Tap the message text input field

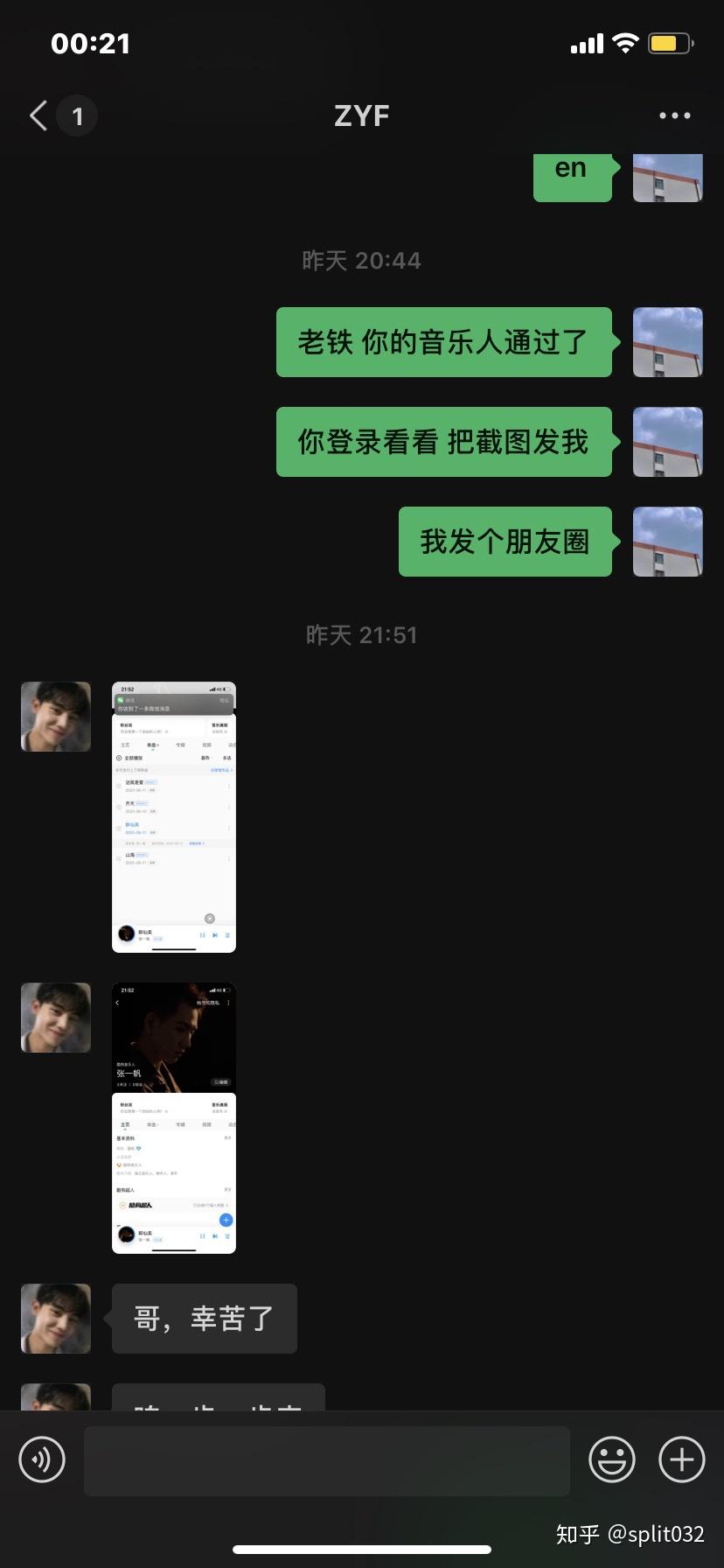326,1459
